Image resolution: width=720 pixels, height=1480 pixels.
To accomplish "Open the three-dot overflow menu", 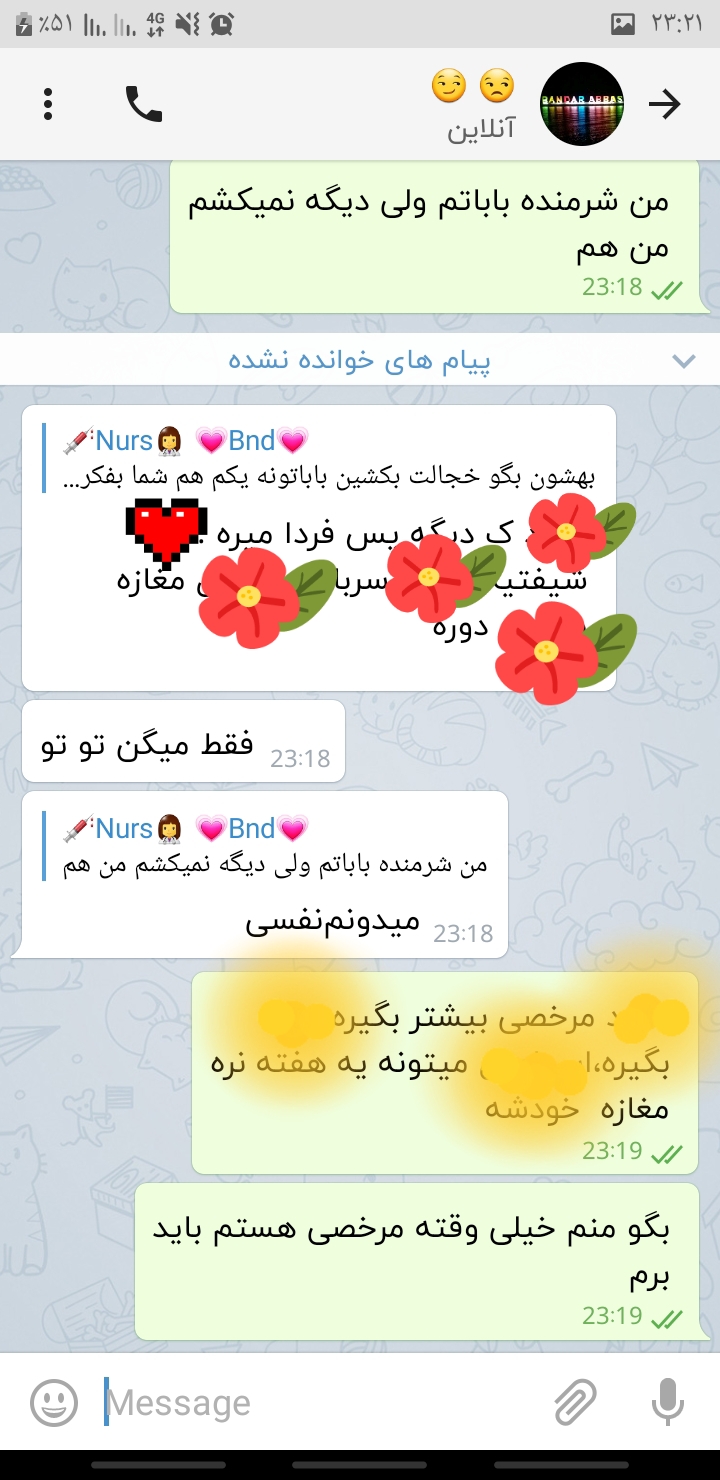I will 48,104.
